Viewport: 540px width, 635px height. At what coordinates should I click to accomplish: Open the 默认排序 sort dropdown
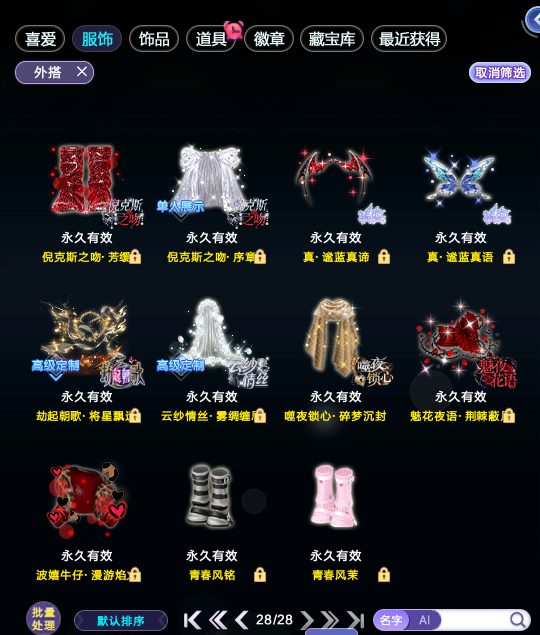(x=121, y=620)
